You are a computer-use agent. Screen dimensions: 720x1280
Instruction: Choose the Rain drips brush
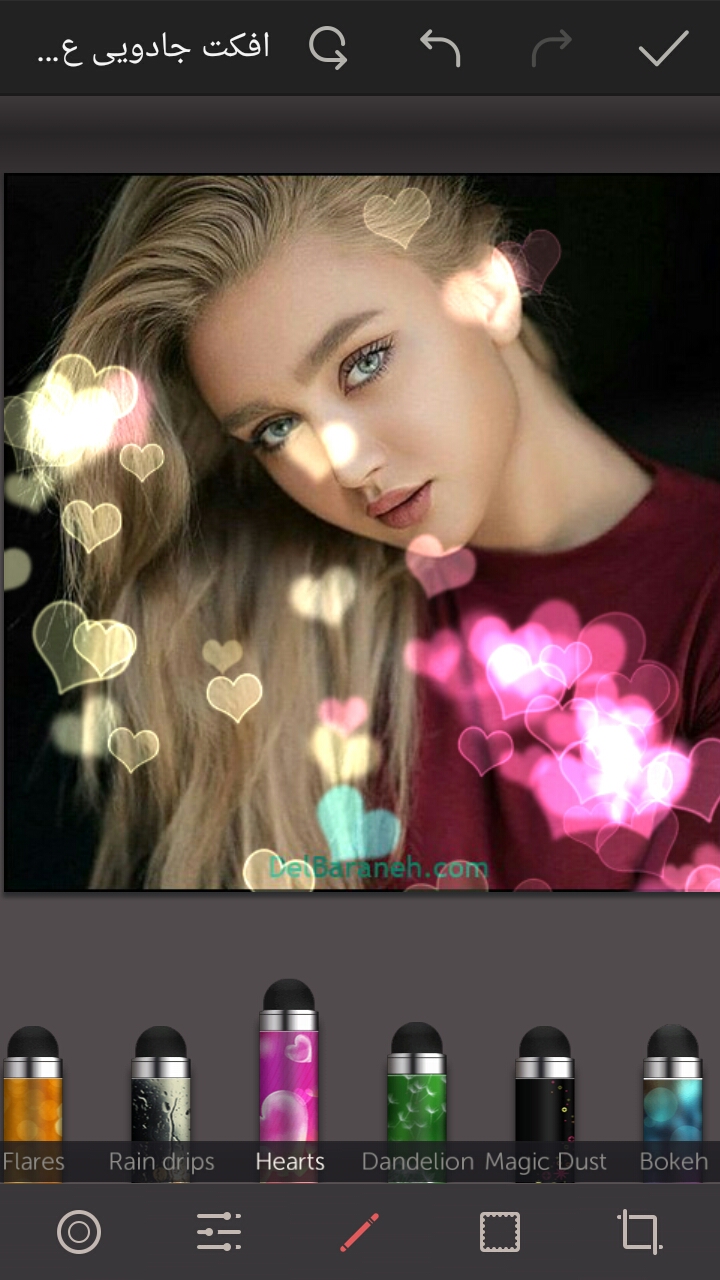(x=161, y=1100)
